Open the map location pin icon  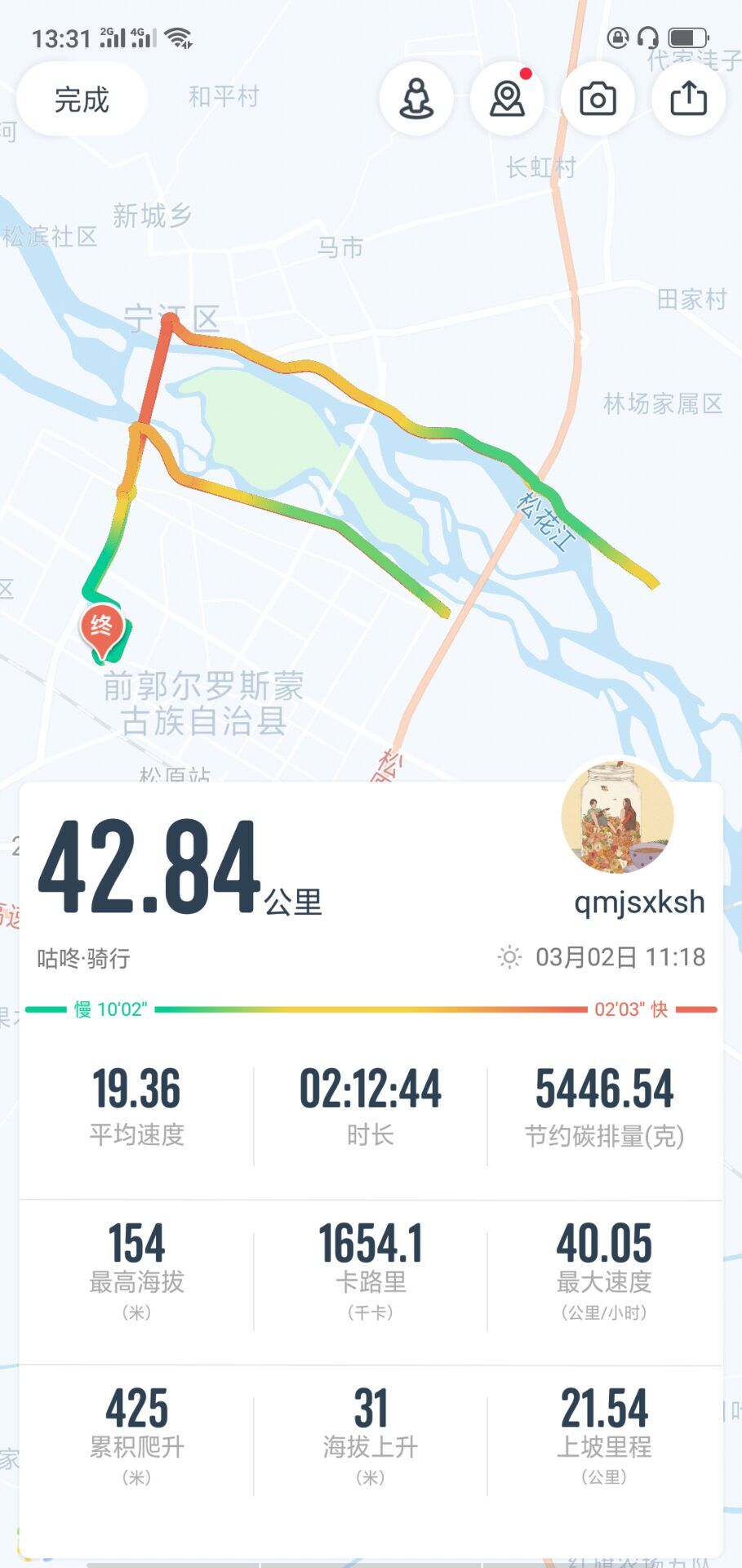[x=507, y=100]
